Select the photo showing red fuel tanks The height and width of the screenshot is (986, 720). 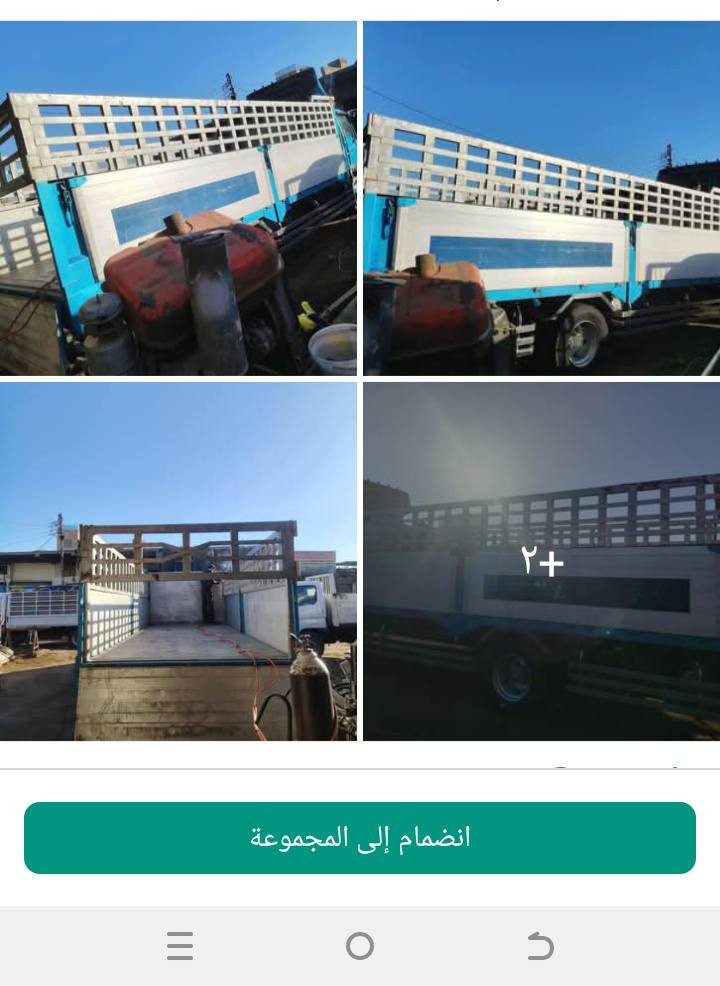pyautogui.click(x=180, y=197)
